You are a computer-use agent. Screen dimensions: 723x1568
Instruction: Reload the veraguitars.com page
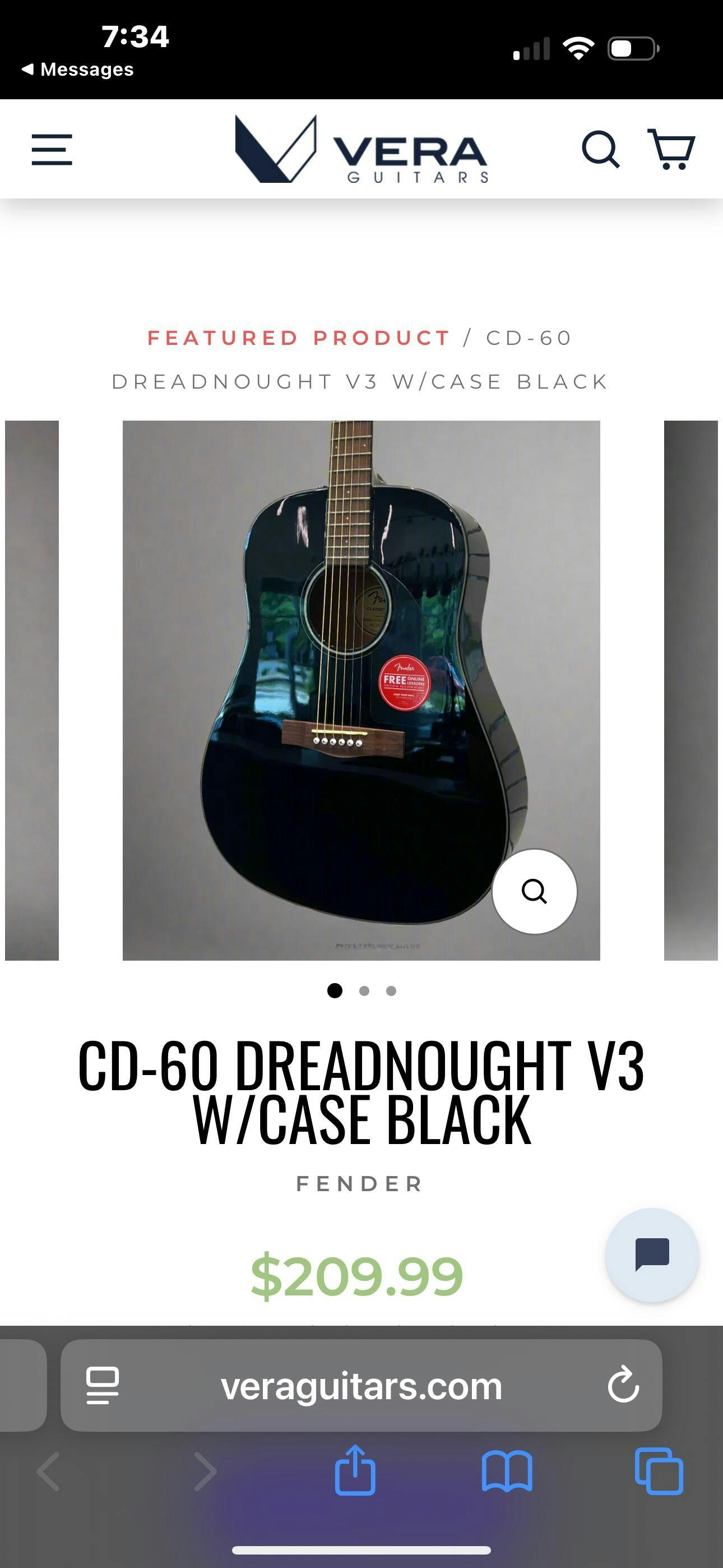pos(623,1386)
